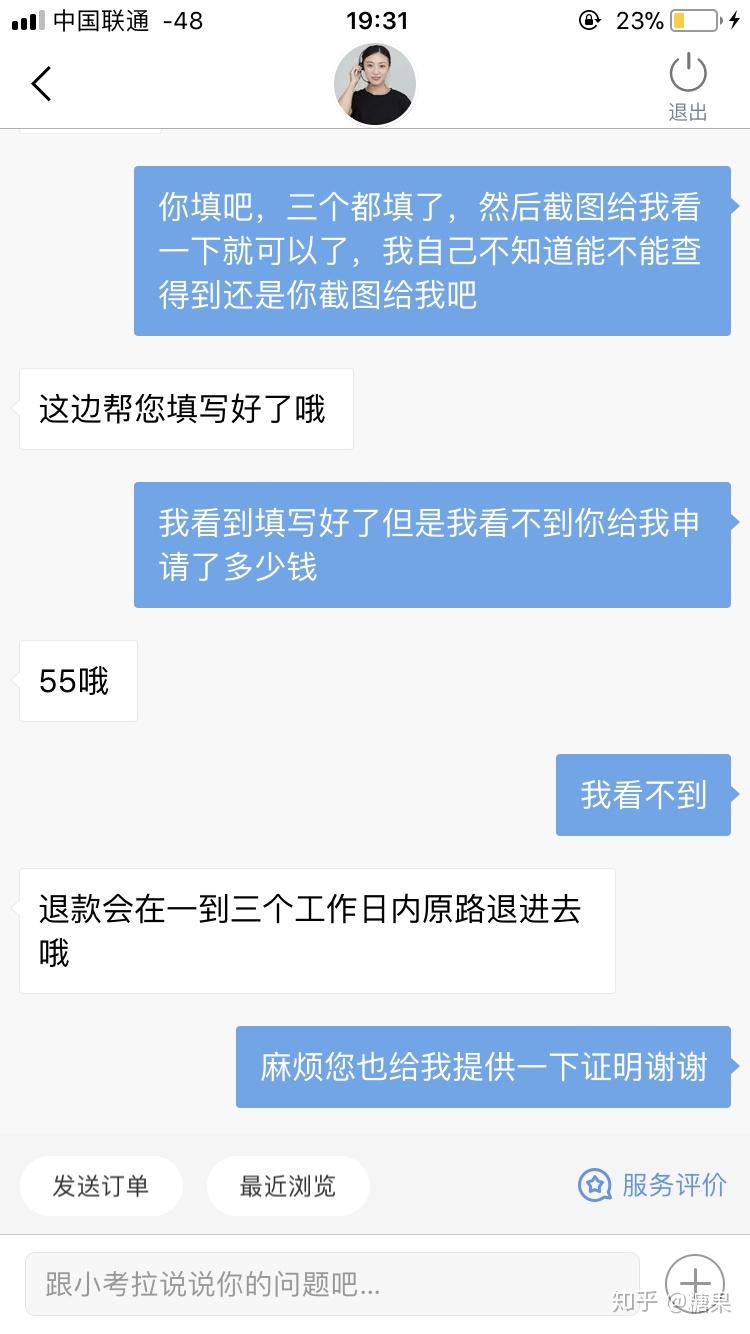
Task: Tap the 发送订单 chip
Action: coord(101,1186)
